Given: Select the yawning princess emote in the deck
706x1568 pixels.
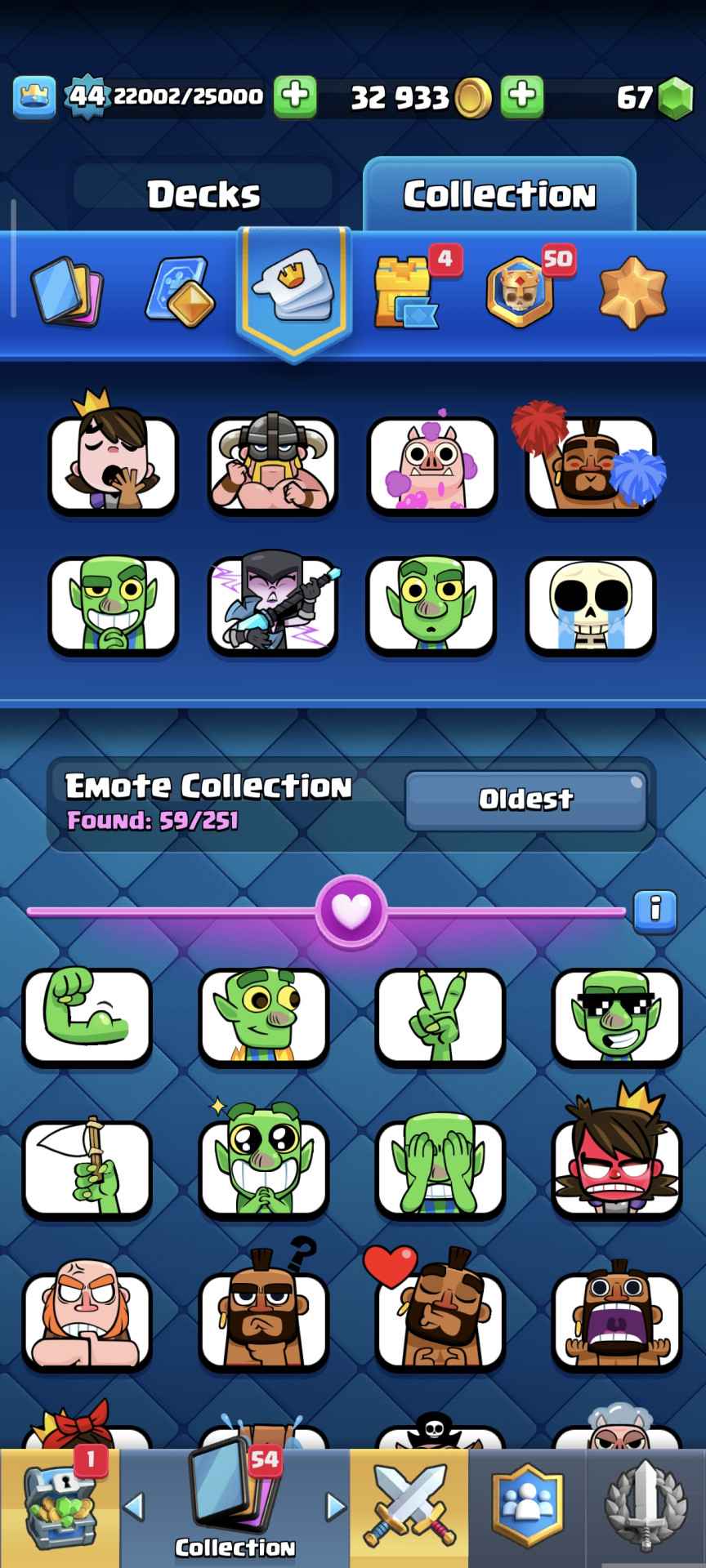Looking at the screenshot, I should coord(113,464).
